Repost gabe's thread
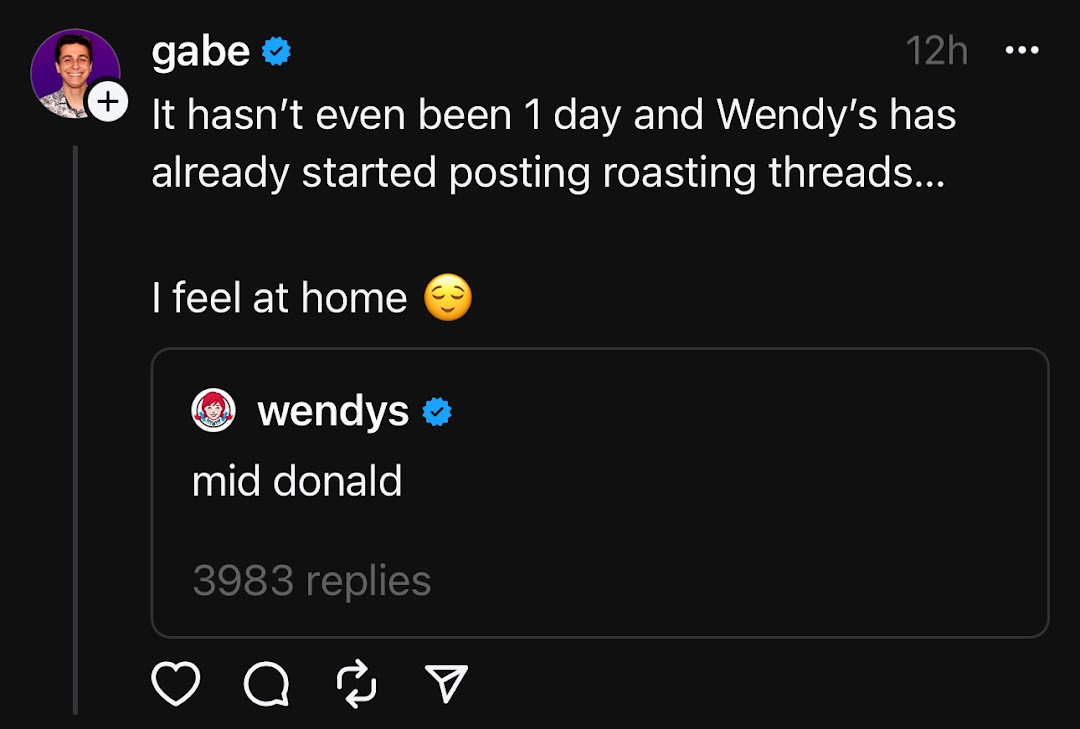1080x729 pixels. point(357,684)
